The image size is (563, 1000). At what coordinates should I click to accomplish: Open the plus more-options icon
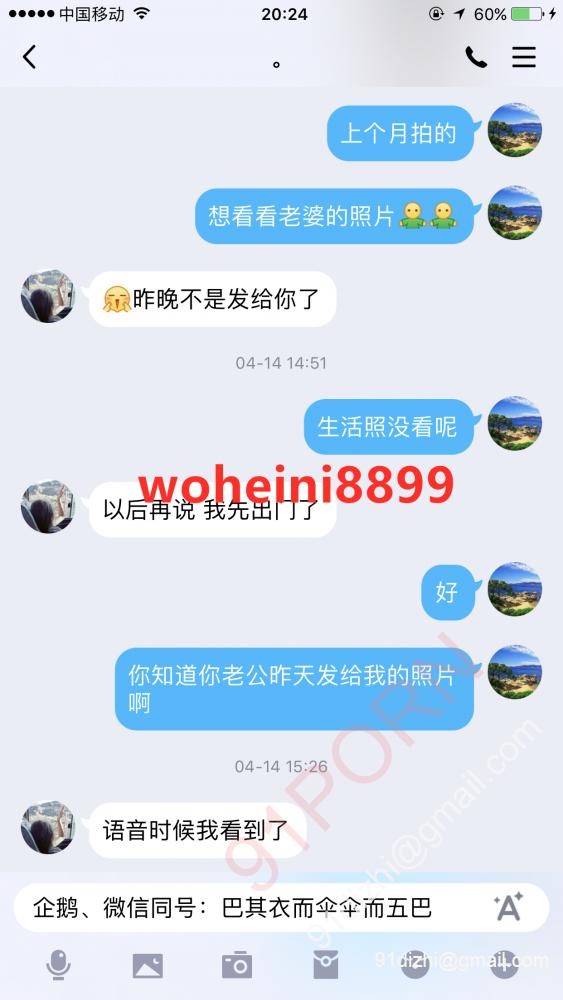tap(504, 965)
